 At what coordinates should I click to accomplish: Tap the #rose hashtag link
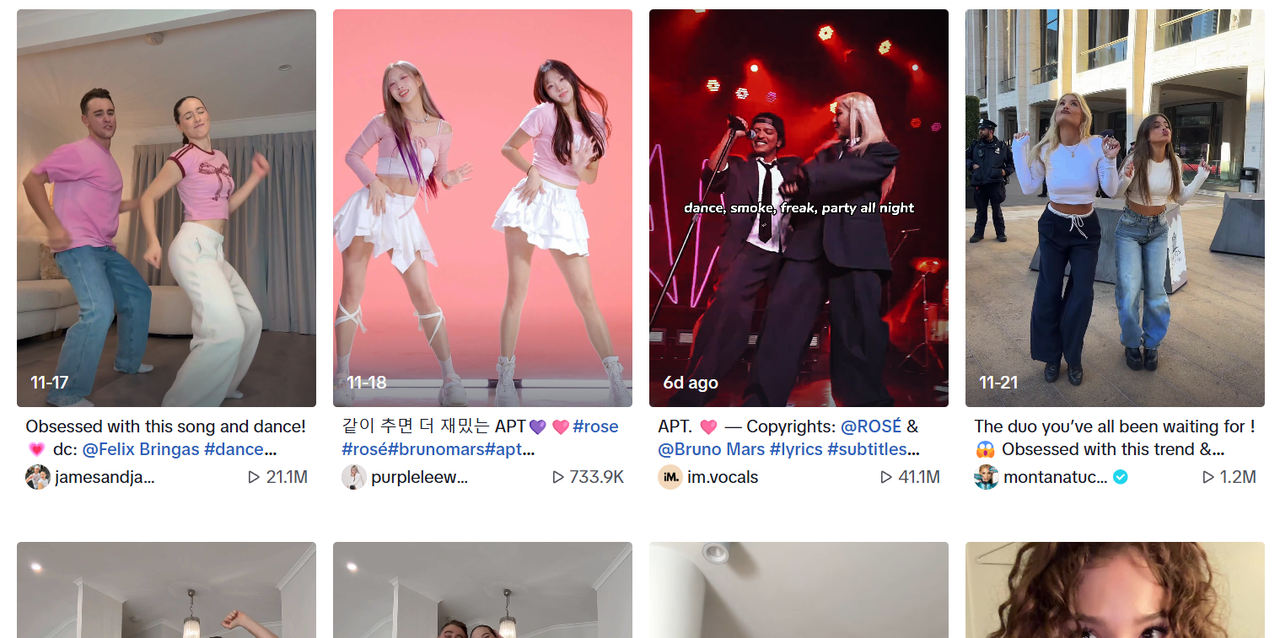pos(595,427)
